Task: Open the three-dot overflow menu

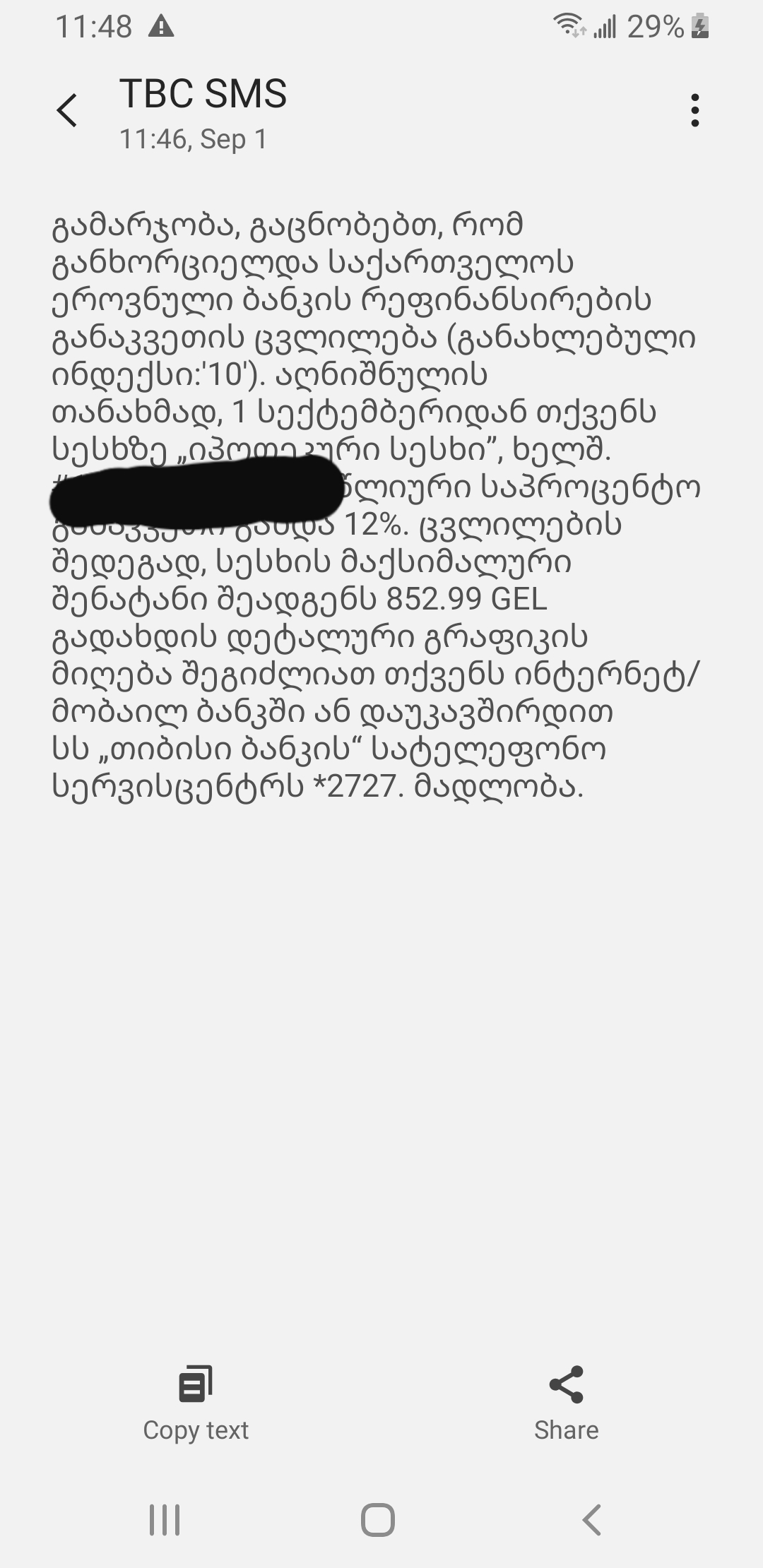Action: coord(695,110)
